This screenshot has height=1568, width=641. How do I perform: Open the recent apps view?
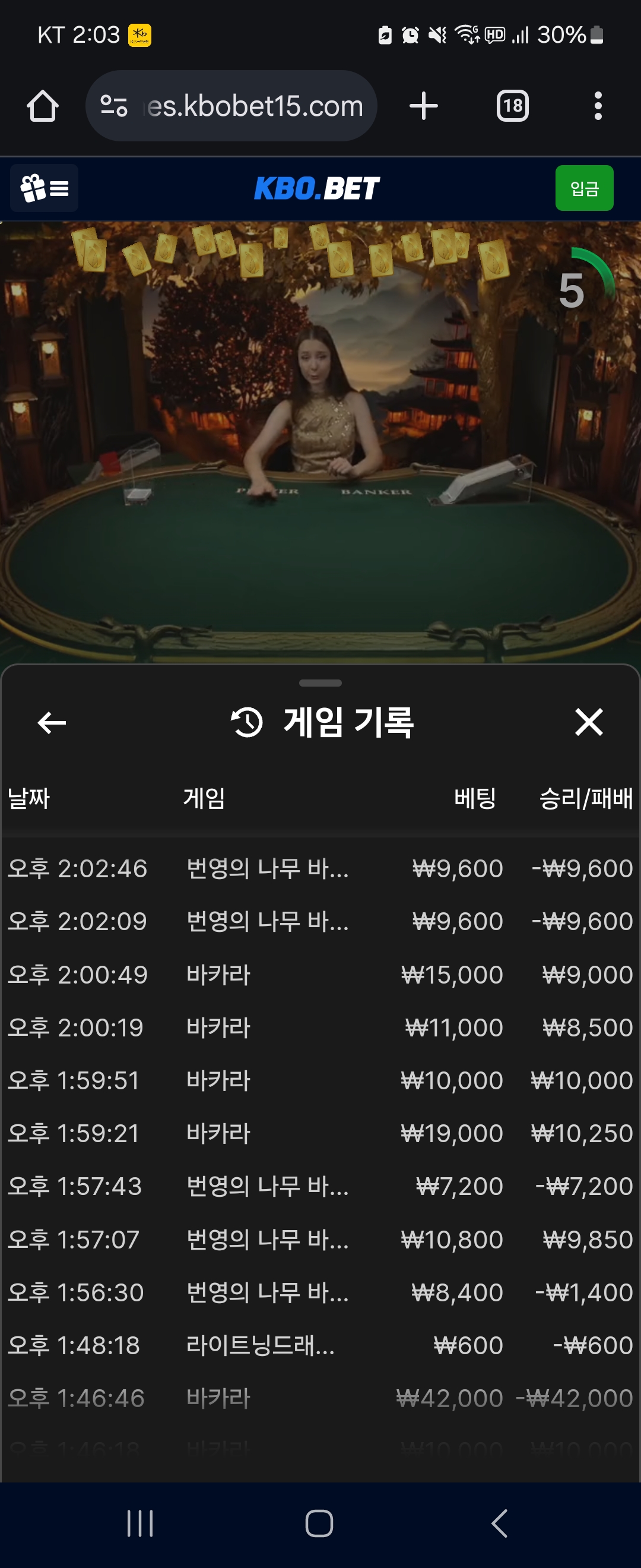pos(140,1523)
